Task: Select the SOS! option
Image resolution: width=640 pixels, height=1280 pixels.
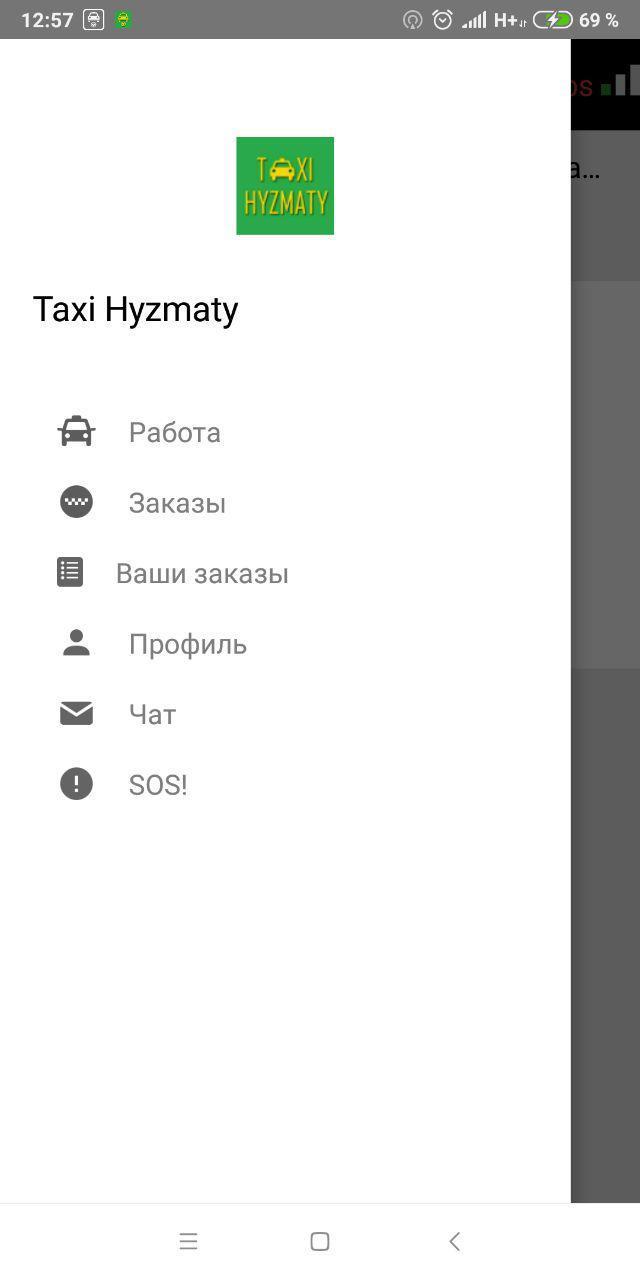Action: coord(285,785)
